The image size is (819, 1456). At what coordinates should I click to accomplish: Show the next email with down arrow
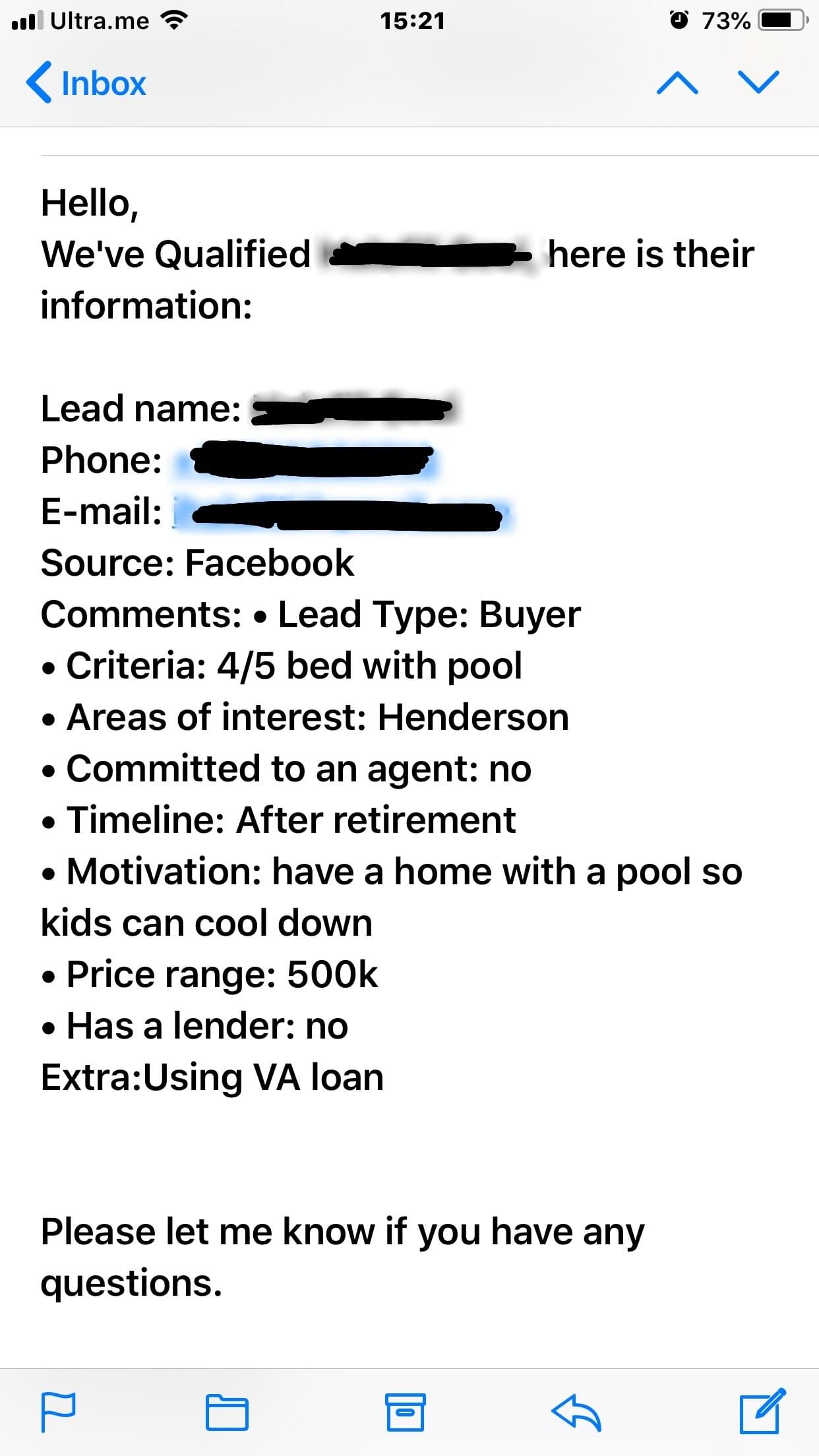pyautogui.click(x=758, y=83)
